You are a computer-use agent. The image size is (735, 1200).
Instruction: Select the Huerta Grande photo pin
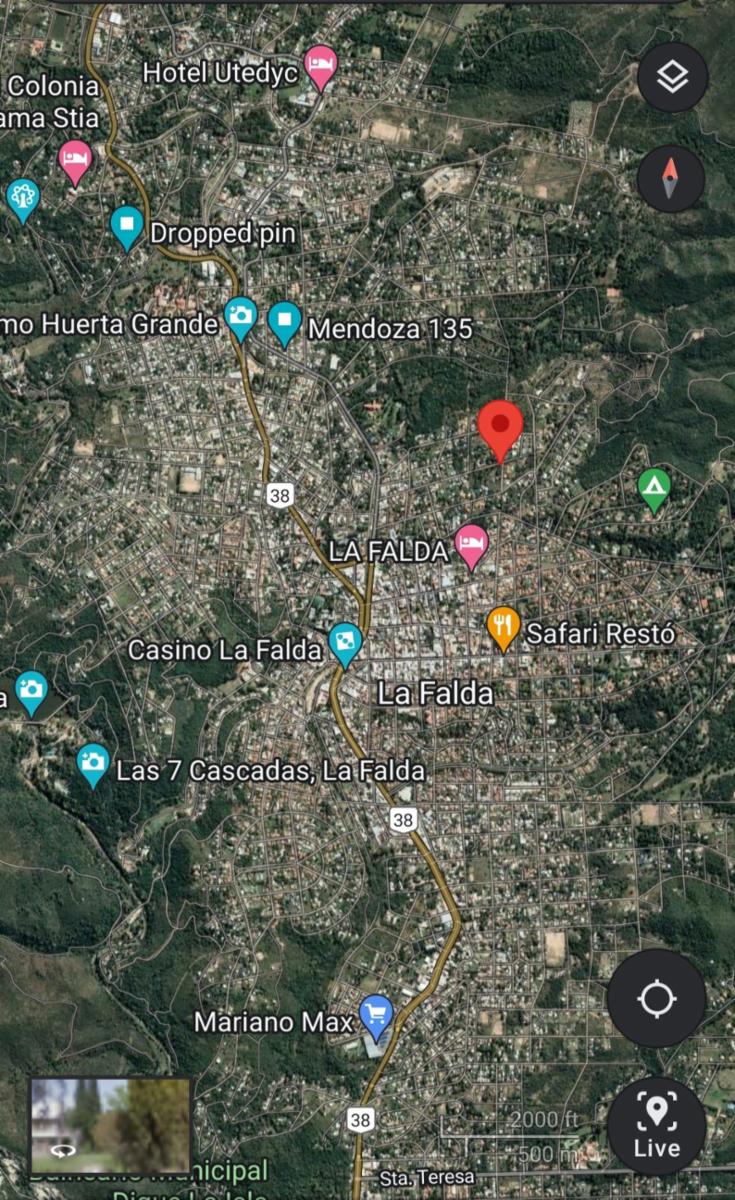[240, 318]
